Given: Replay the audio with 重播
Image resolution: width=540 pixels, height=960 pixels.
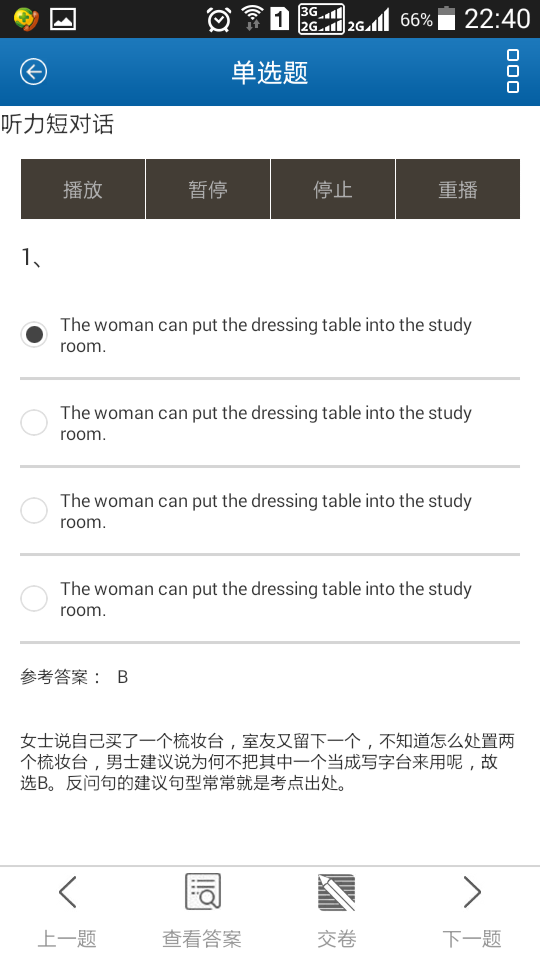Looking at the screenshot, I should coord(458,189).
